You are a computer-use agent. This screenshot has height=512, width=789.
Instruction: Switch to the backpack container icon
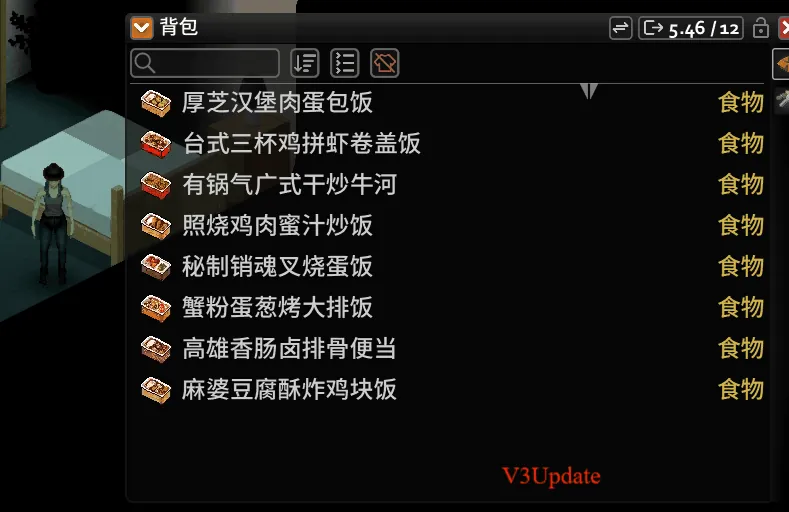point(781,64)
